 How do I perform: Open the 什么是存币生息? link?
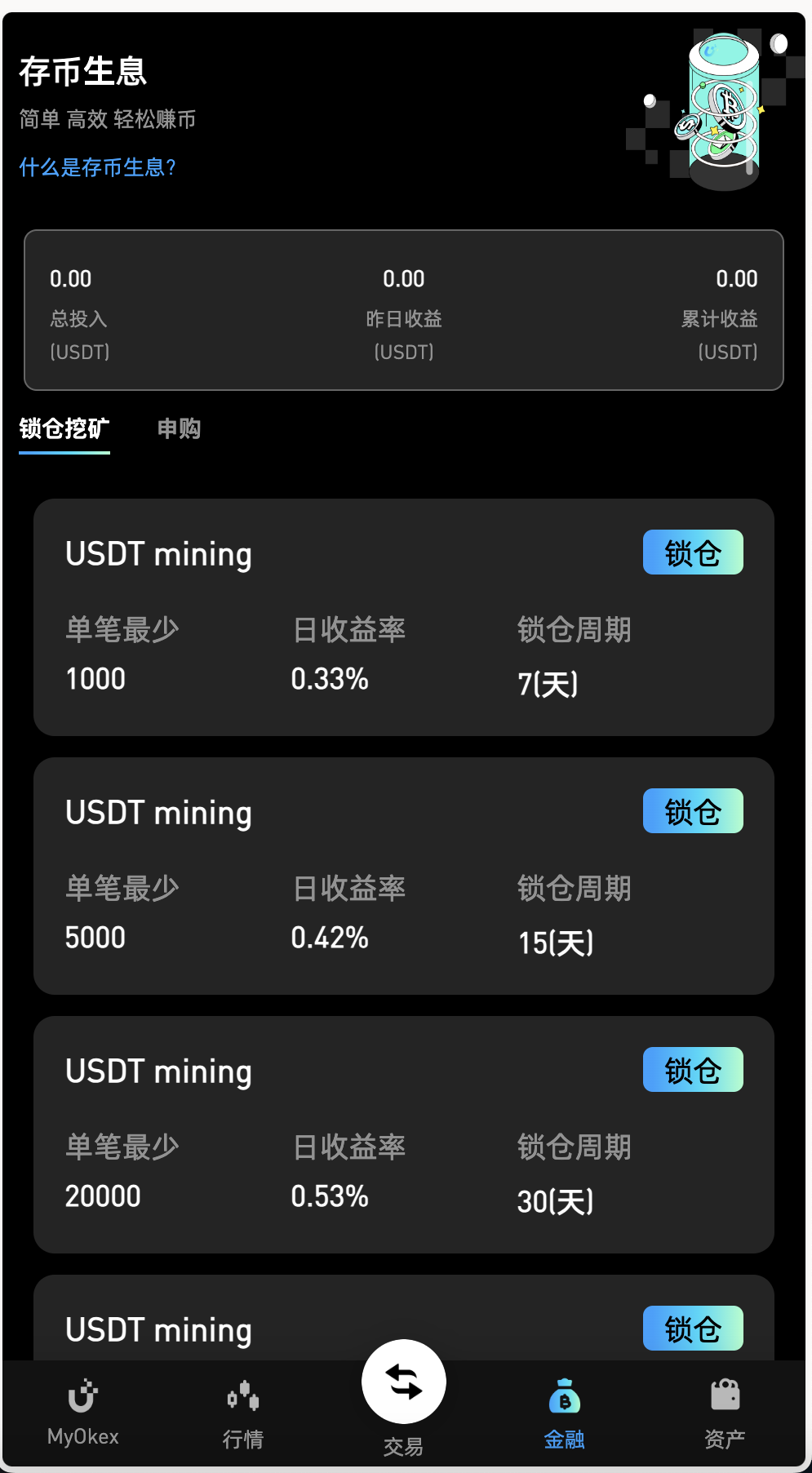(x=97, y=167)
